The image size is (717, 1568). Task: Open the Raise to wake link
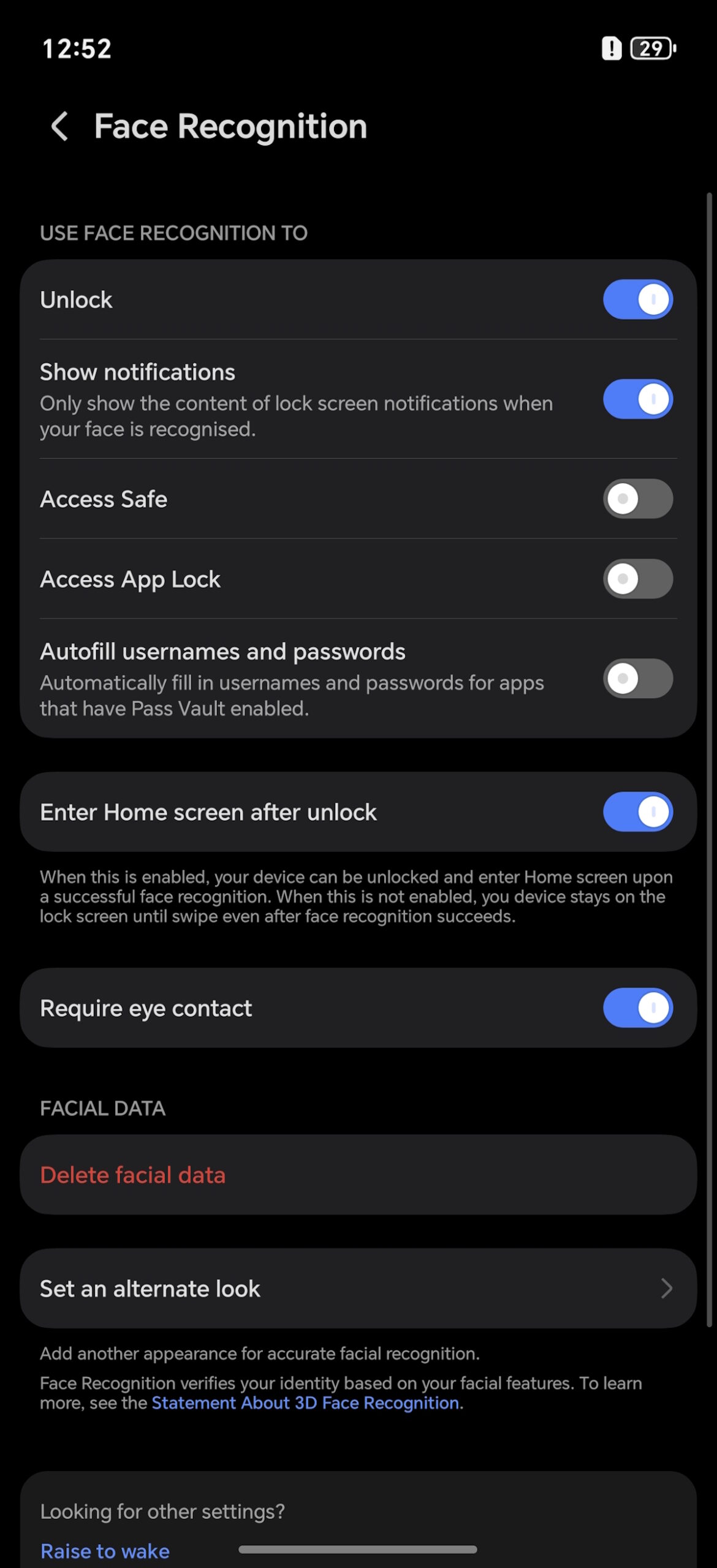[105, 1551]
